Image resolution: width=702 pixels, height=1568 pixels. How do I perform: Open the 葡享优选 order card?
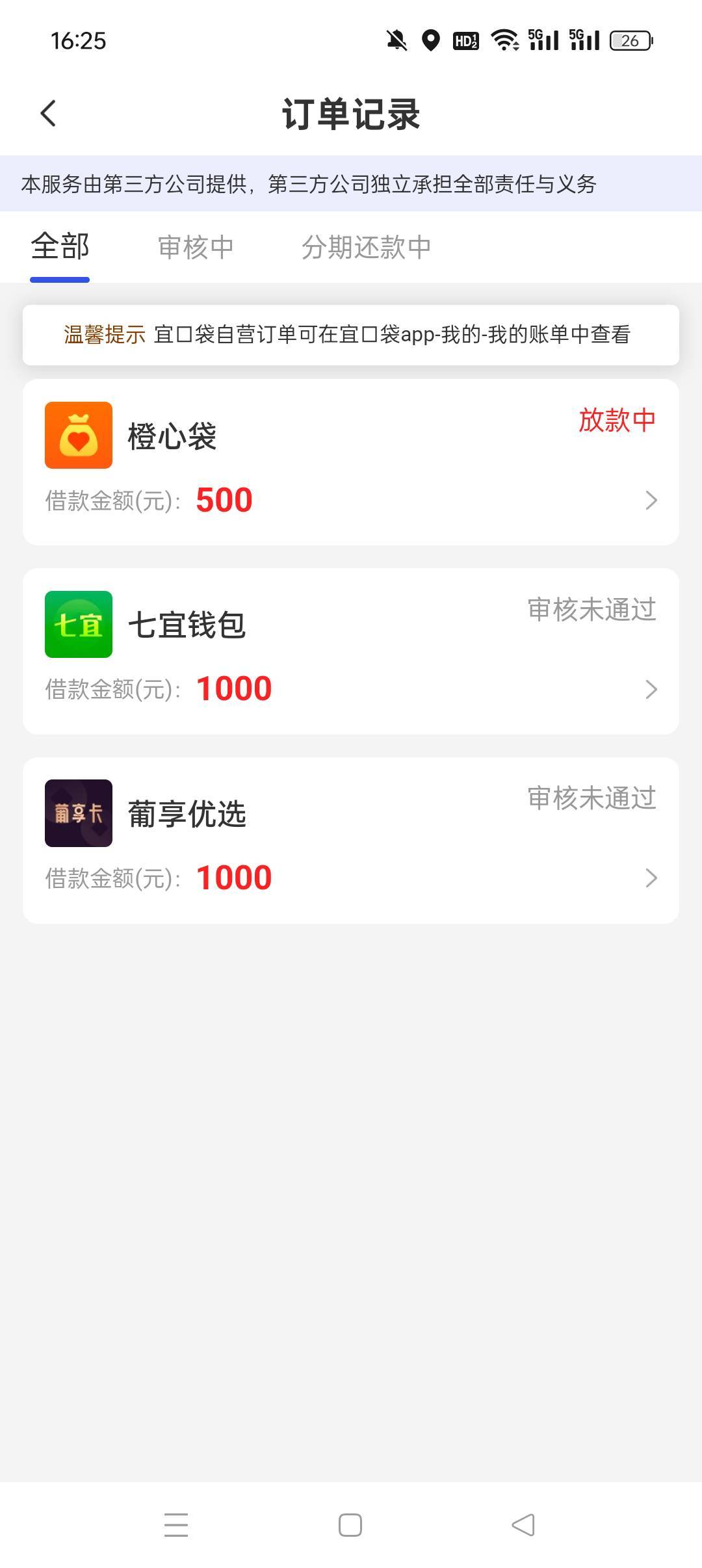pos(351,840)
